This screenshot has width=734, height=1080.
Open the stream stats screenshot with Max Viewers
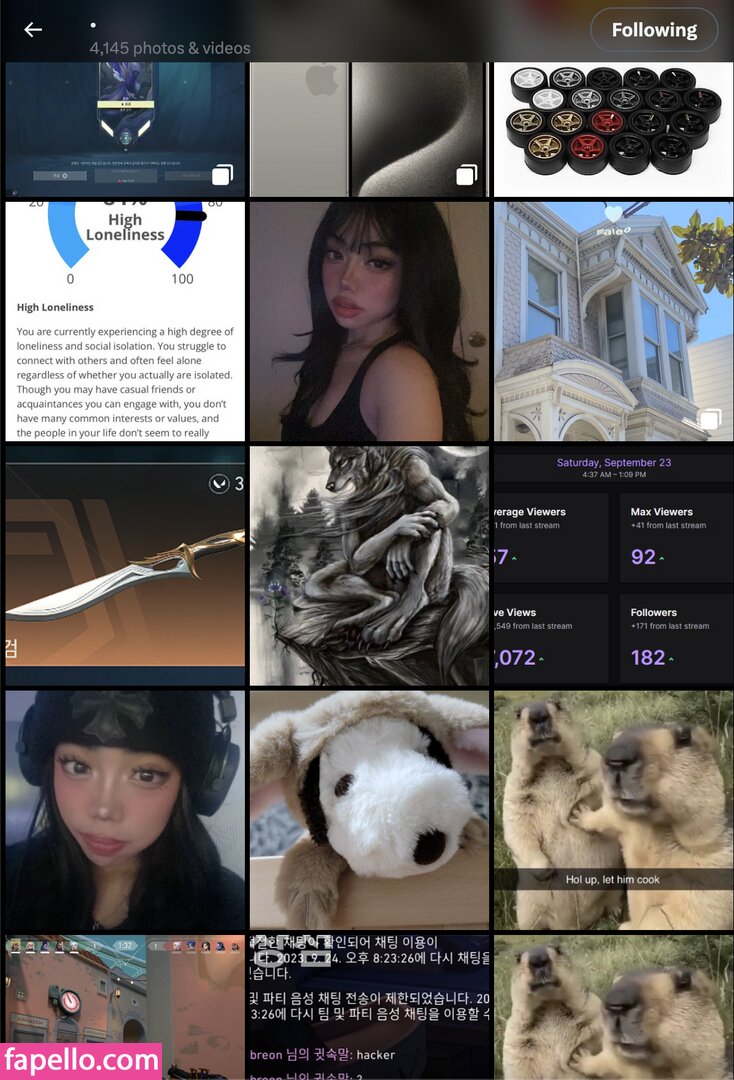[x=613, y=565]
